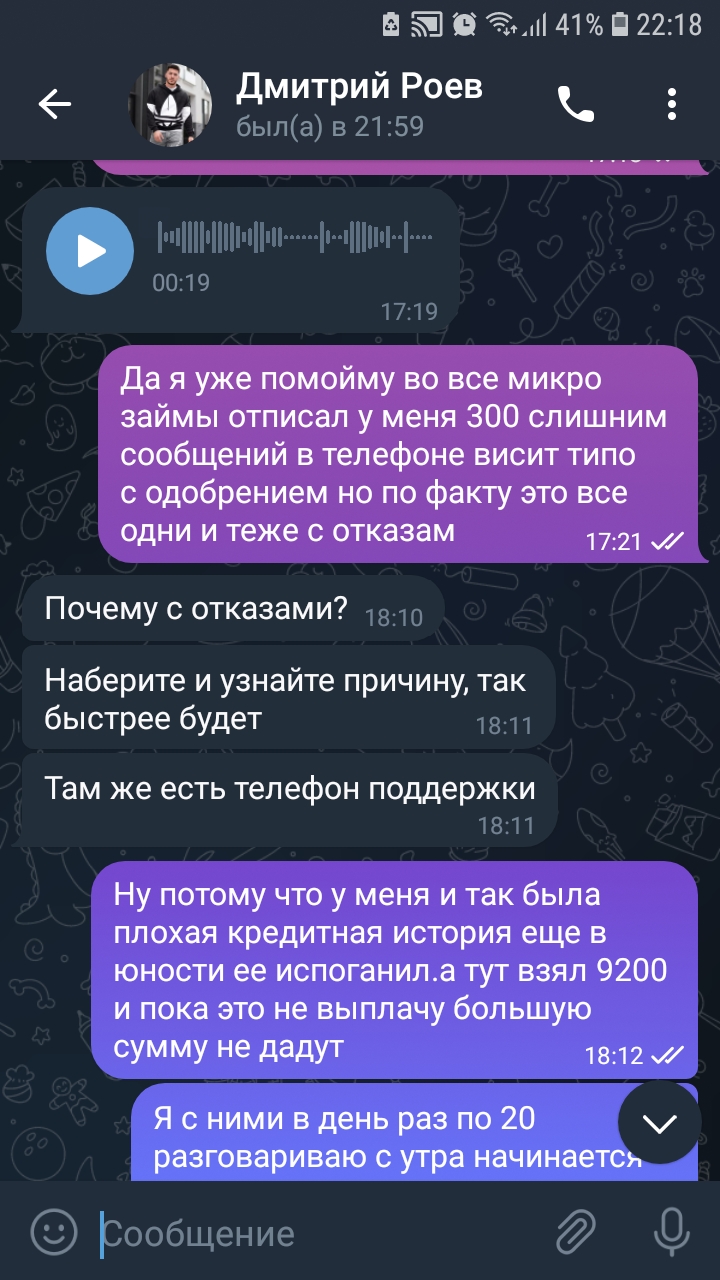Tap the Сообщение text field
This screenshot has height=1280, width=720.
pos(320,1233)
